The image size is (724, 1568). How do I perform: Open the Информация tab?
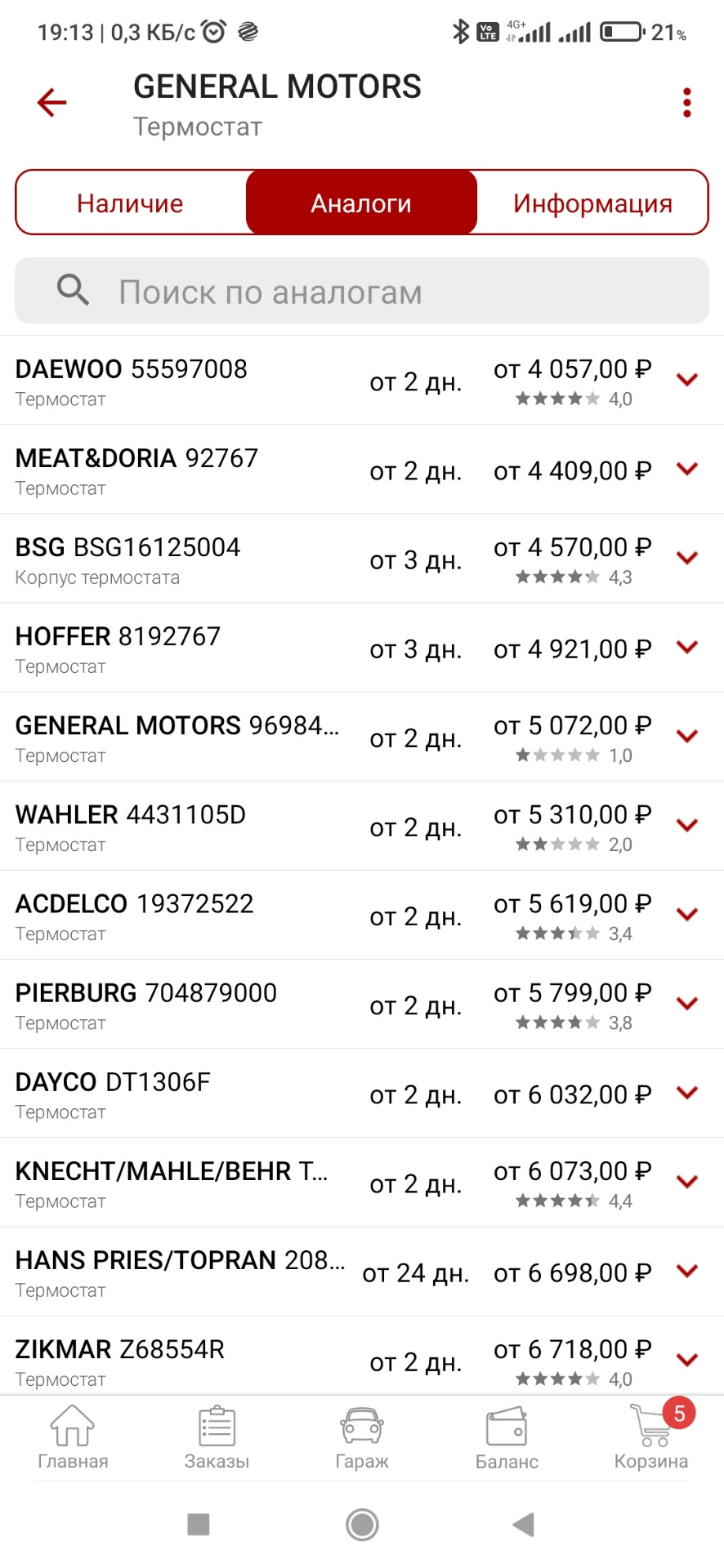(x=592, y=203)
